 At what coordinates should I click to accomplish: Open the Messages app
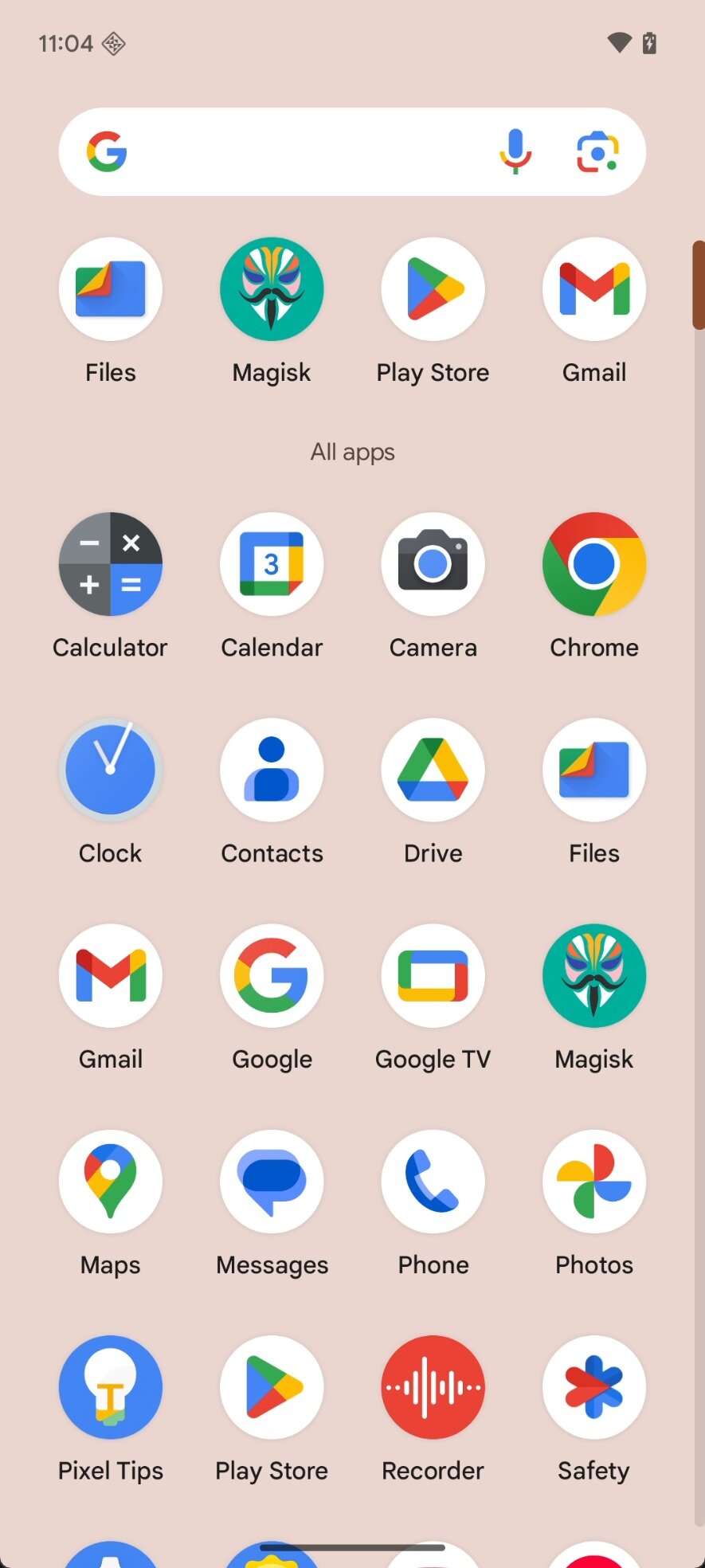pos(272,1181)
